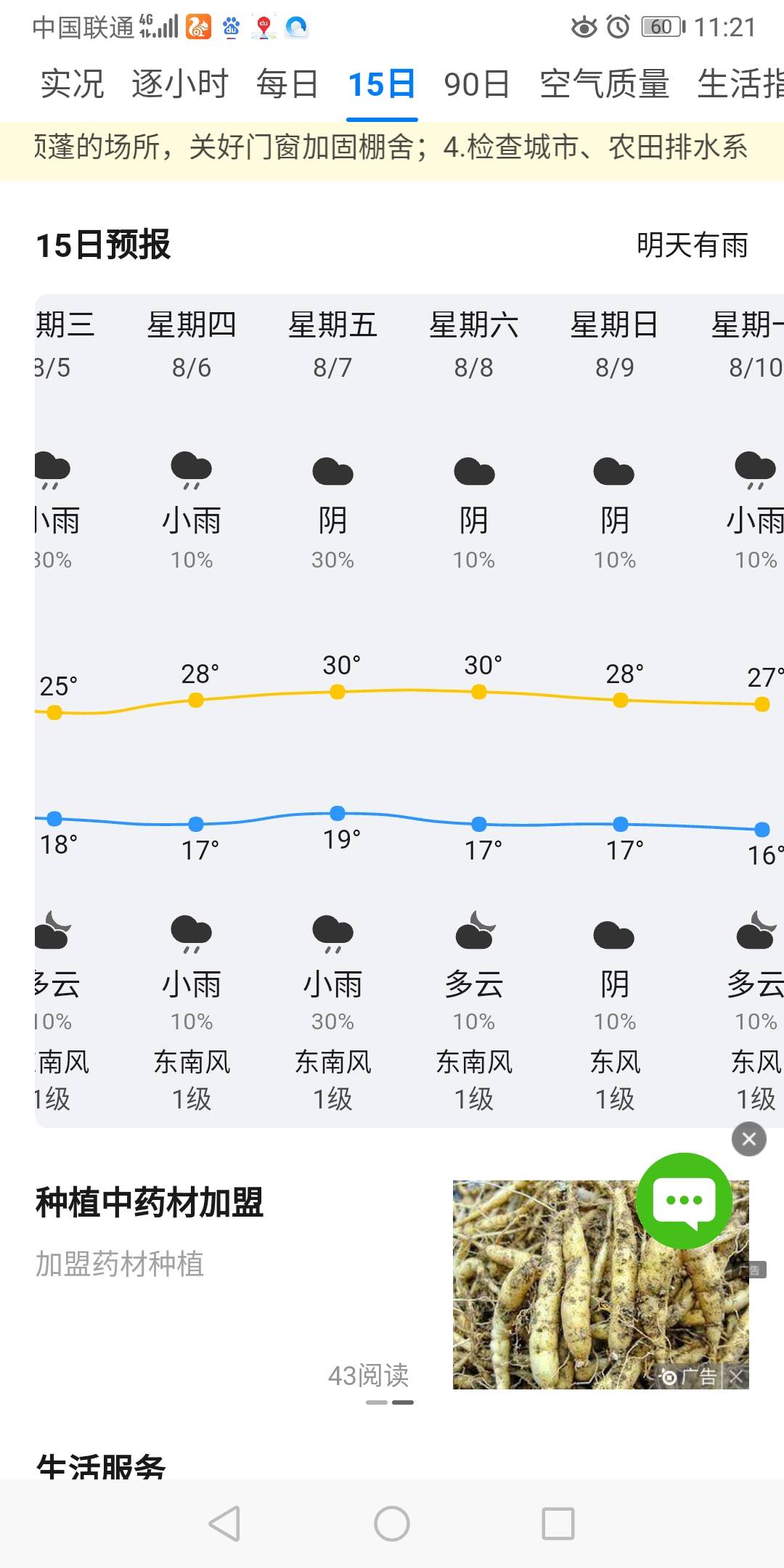Open the 种植中药材加盟 ad card
Screen dimensions: 784x1568
pyautogui.click(x=392, y=1285)
